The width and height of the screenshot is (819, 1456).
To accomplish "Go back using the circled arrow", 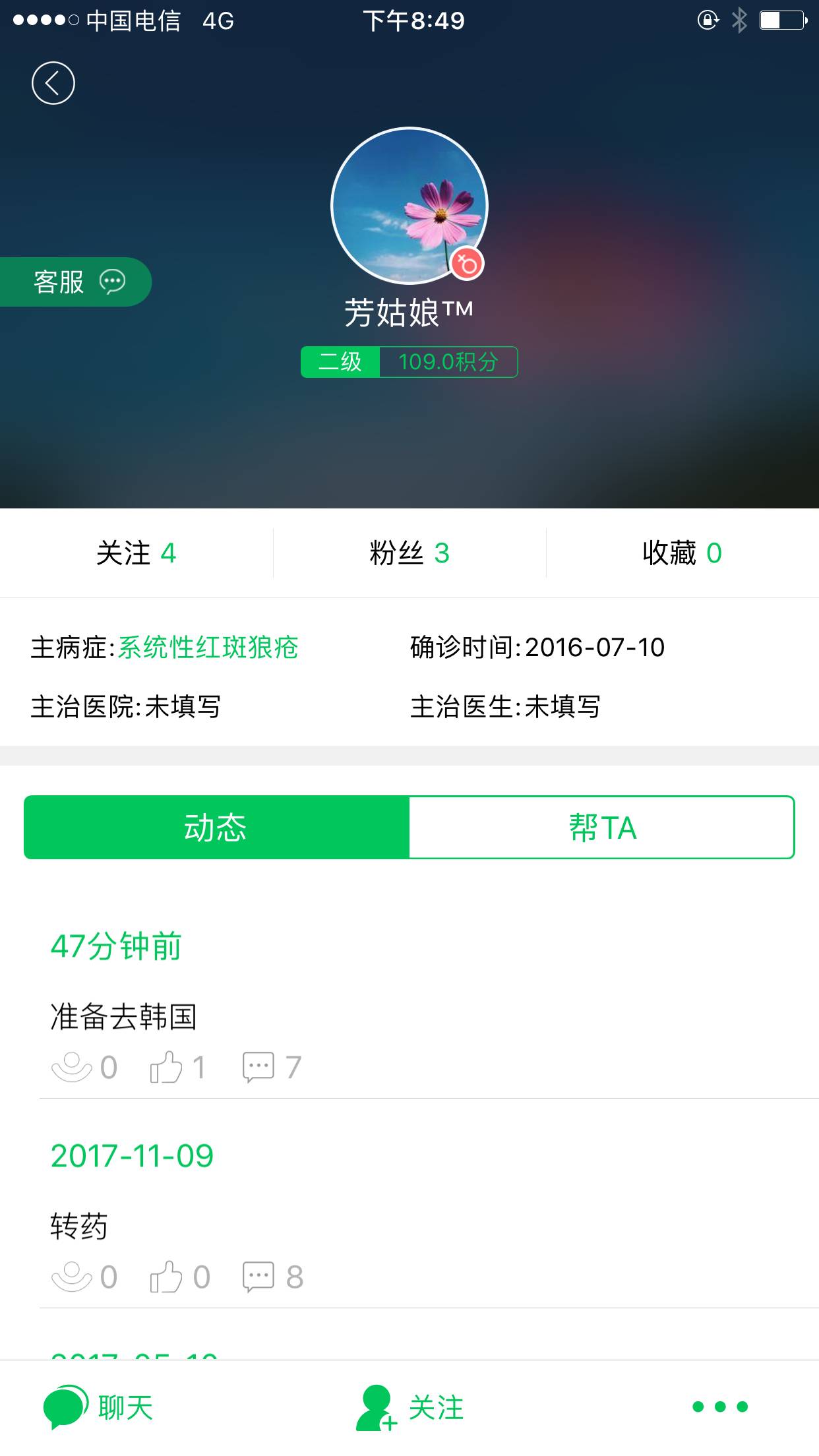I will [53, 83].
